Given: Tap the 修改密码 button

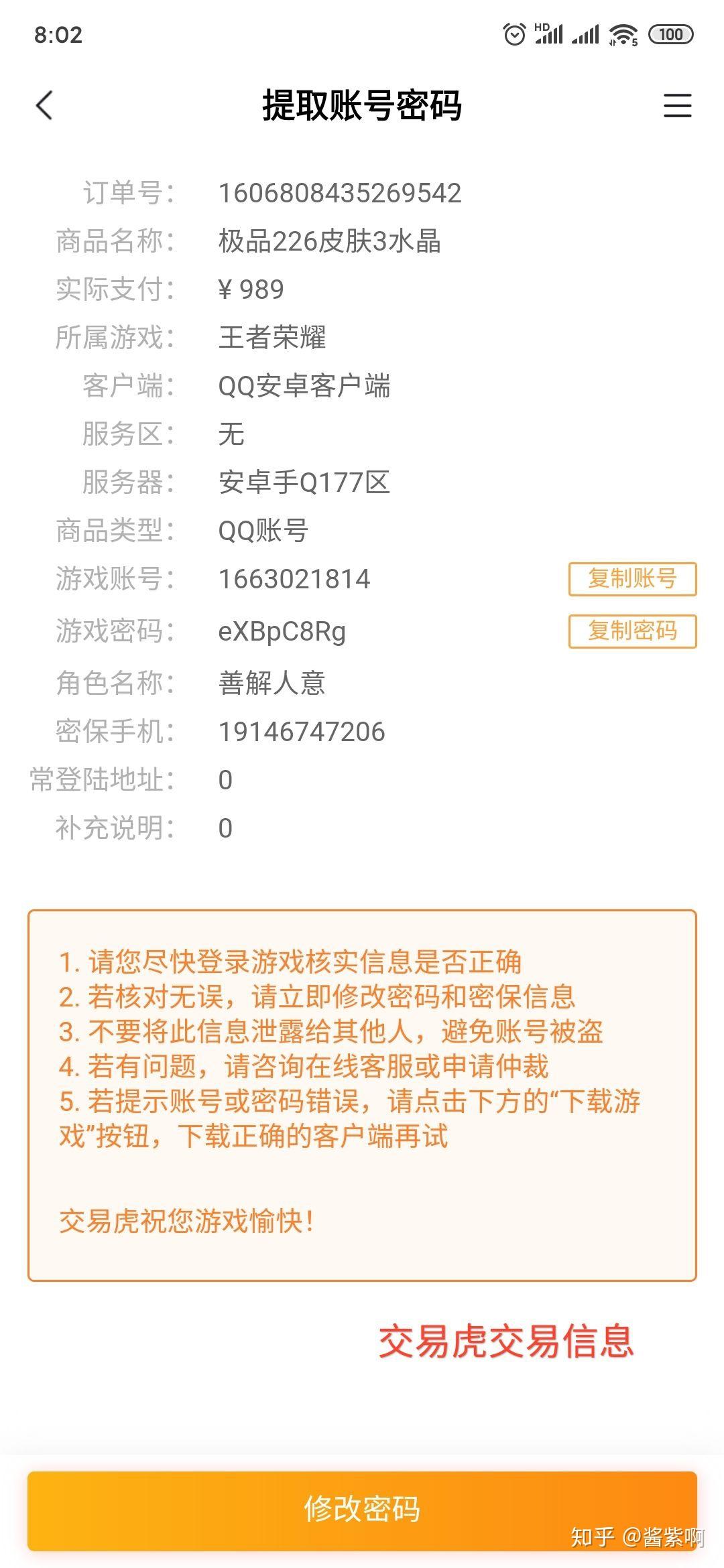Looking at the screenshot, I should tap(362, 1510).
